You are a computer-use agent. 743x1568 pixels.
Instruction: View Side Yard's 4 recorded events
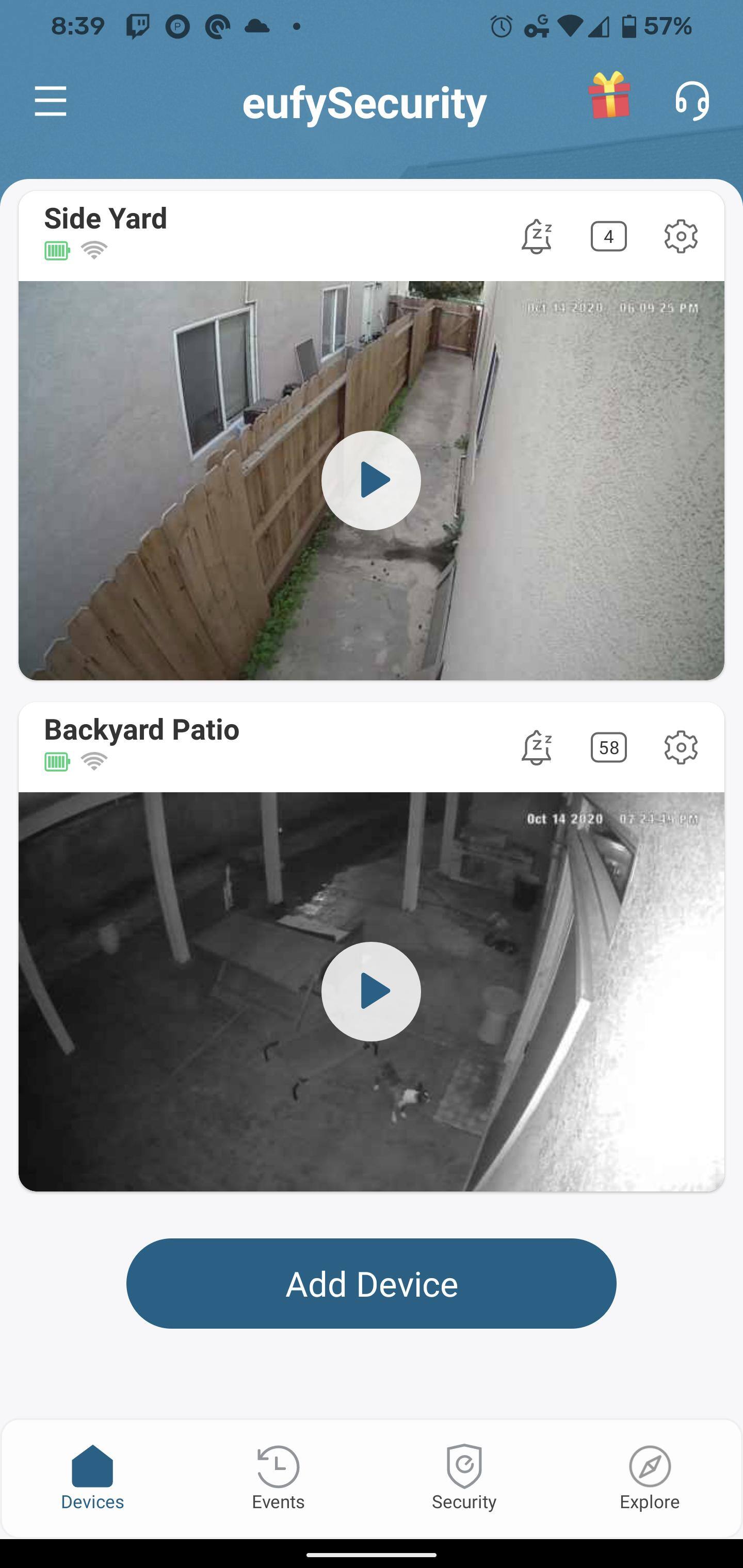[608, 236]
